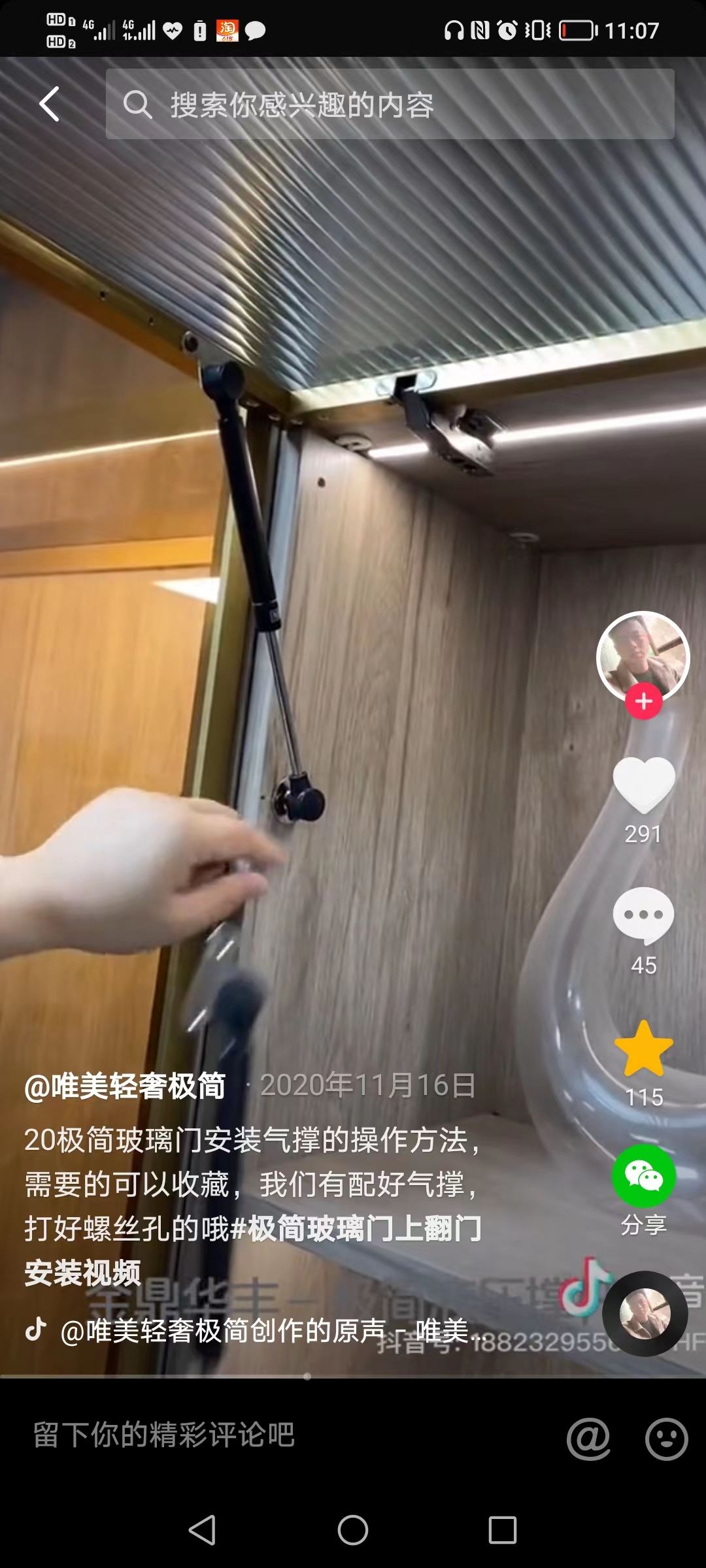
Task: Open the system recent apps button
Action: coord(502,1529)
